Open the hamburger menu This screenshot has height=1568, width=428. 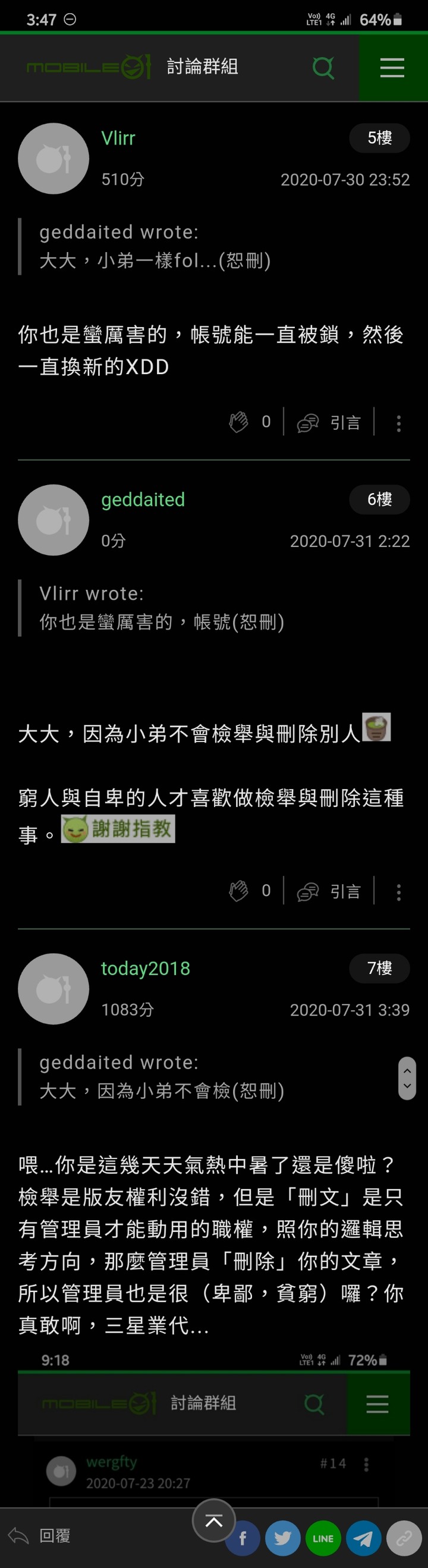pos(393,68)
